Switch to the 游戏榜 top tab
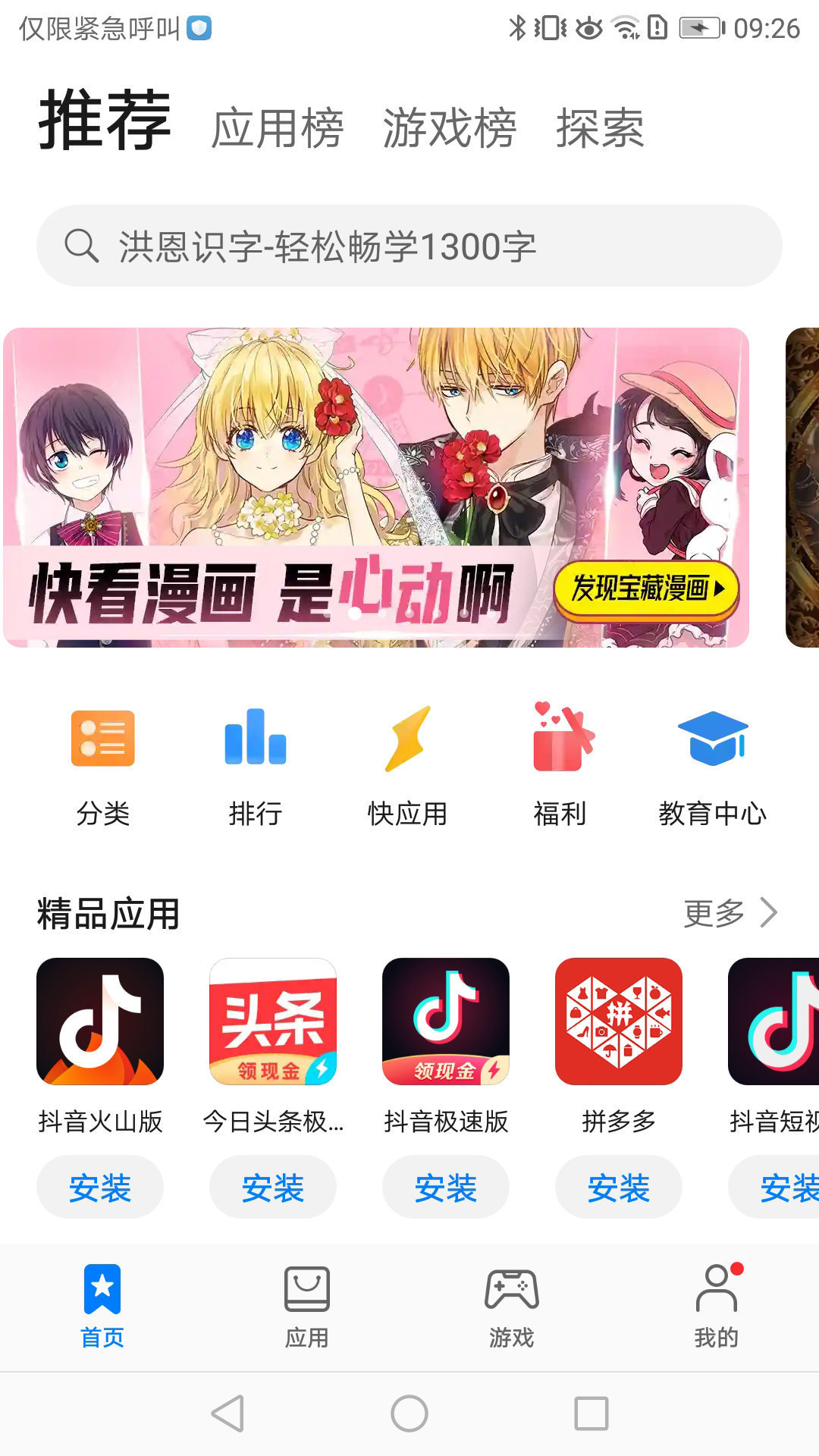The image size is (819, 1456). tap(449, 128)
